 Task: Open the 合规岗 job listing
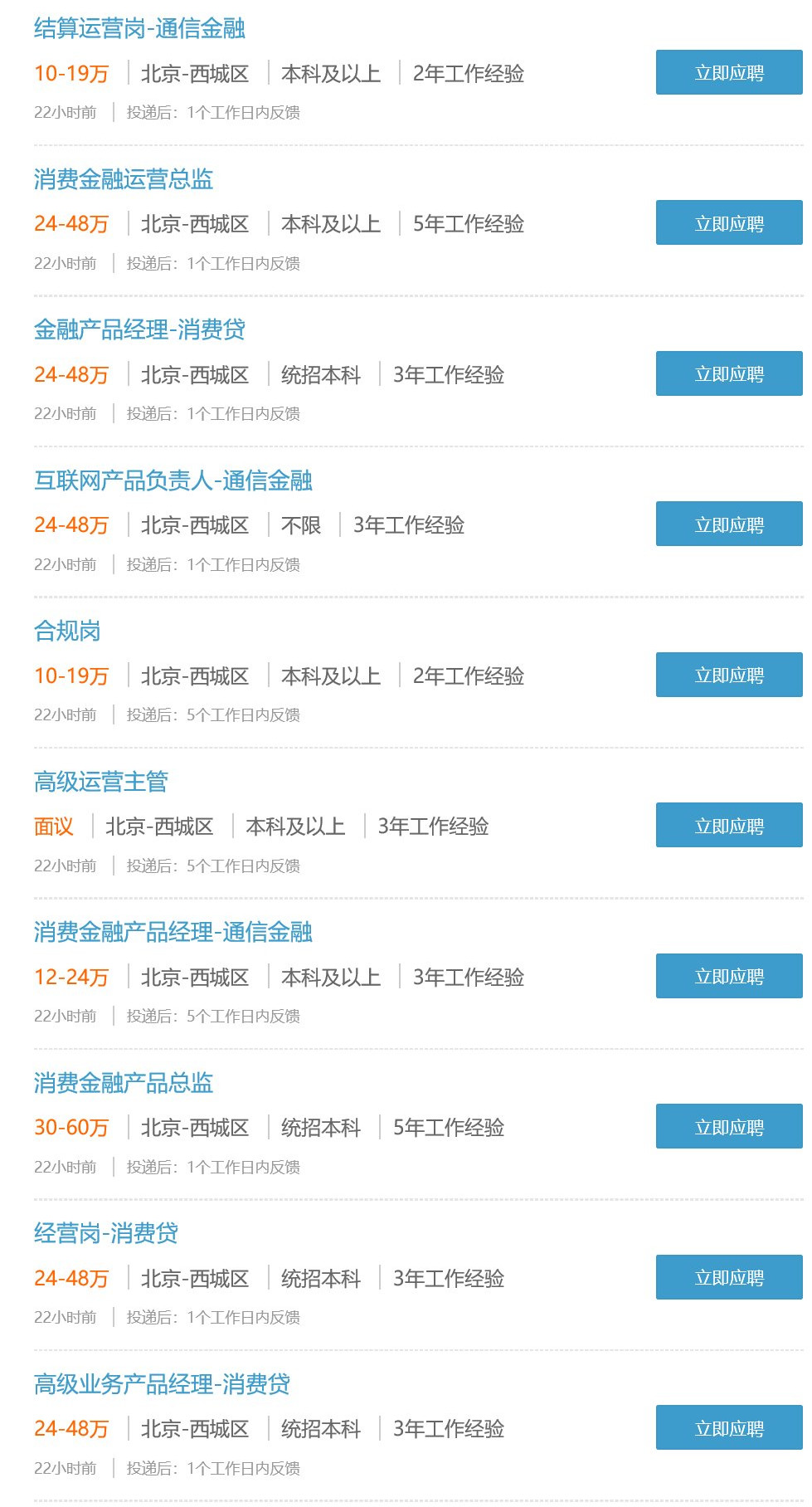(67, 631)
